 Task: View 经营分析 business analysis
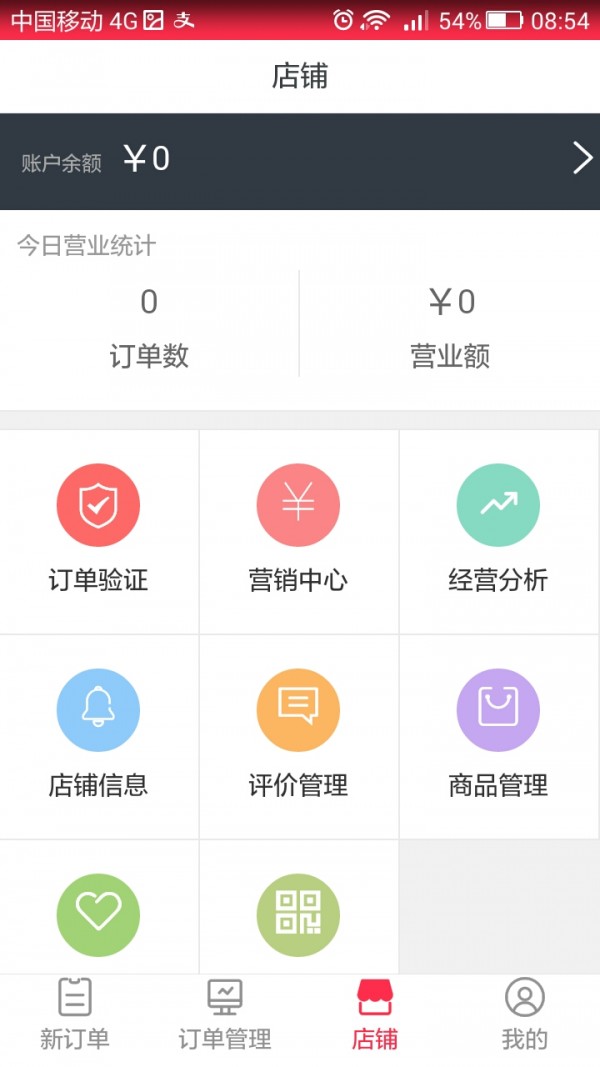[x=498, y=531]
